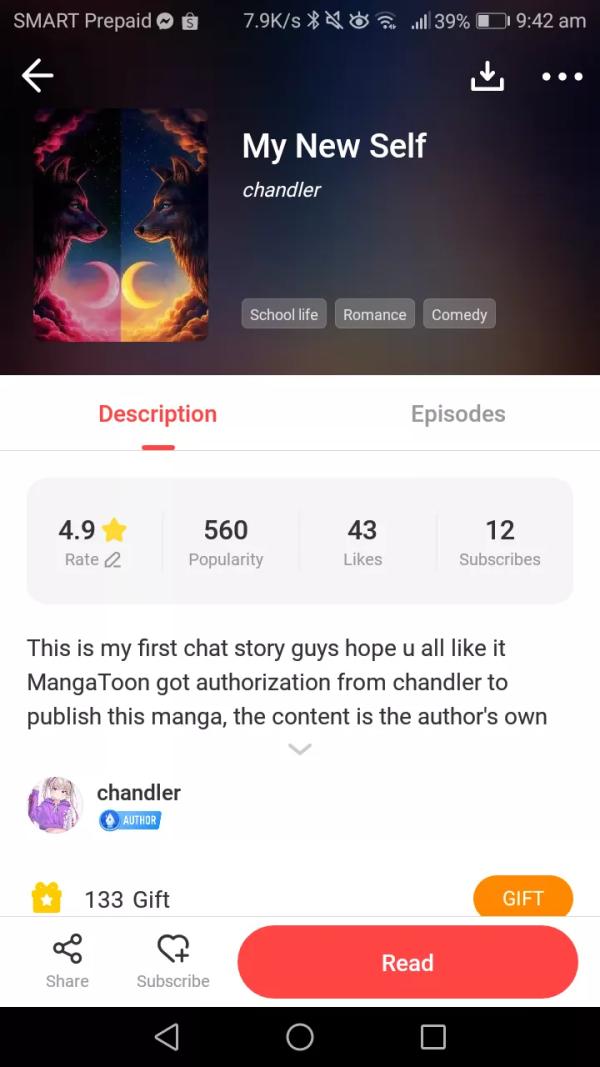600x1067 pixels.
Task: Open the three-dot overflow menu
Action: [562, 76]
